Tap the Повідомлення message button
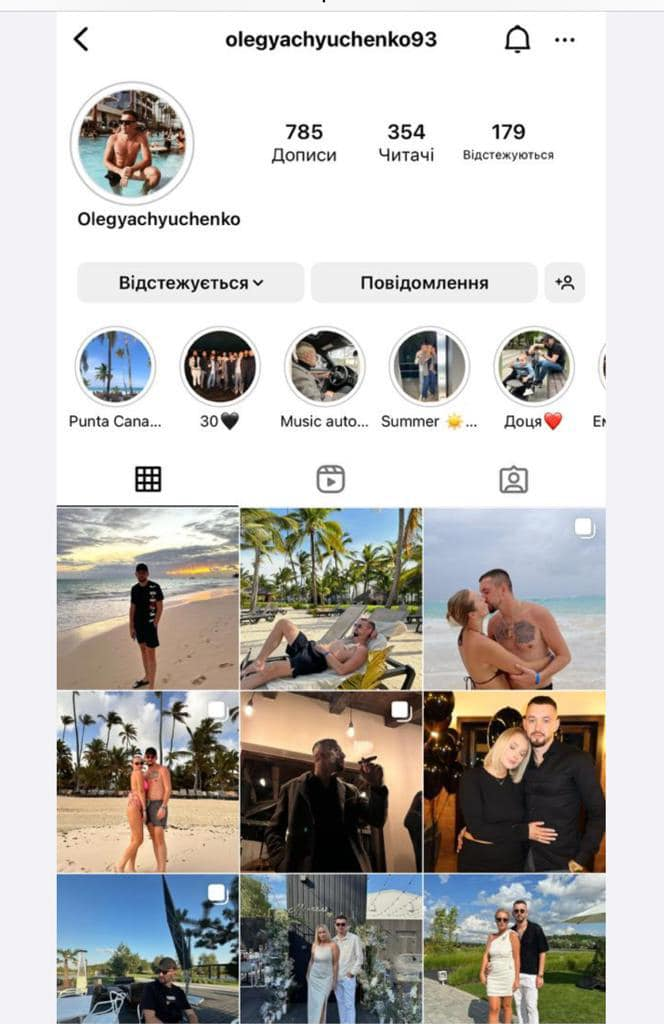The width and height of the screenshot is (664, 1024). [x=424, y=283]
